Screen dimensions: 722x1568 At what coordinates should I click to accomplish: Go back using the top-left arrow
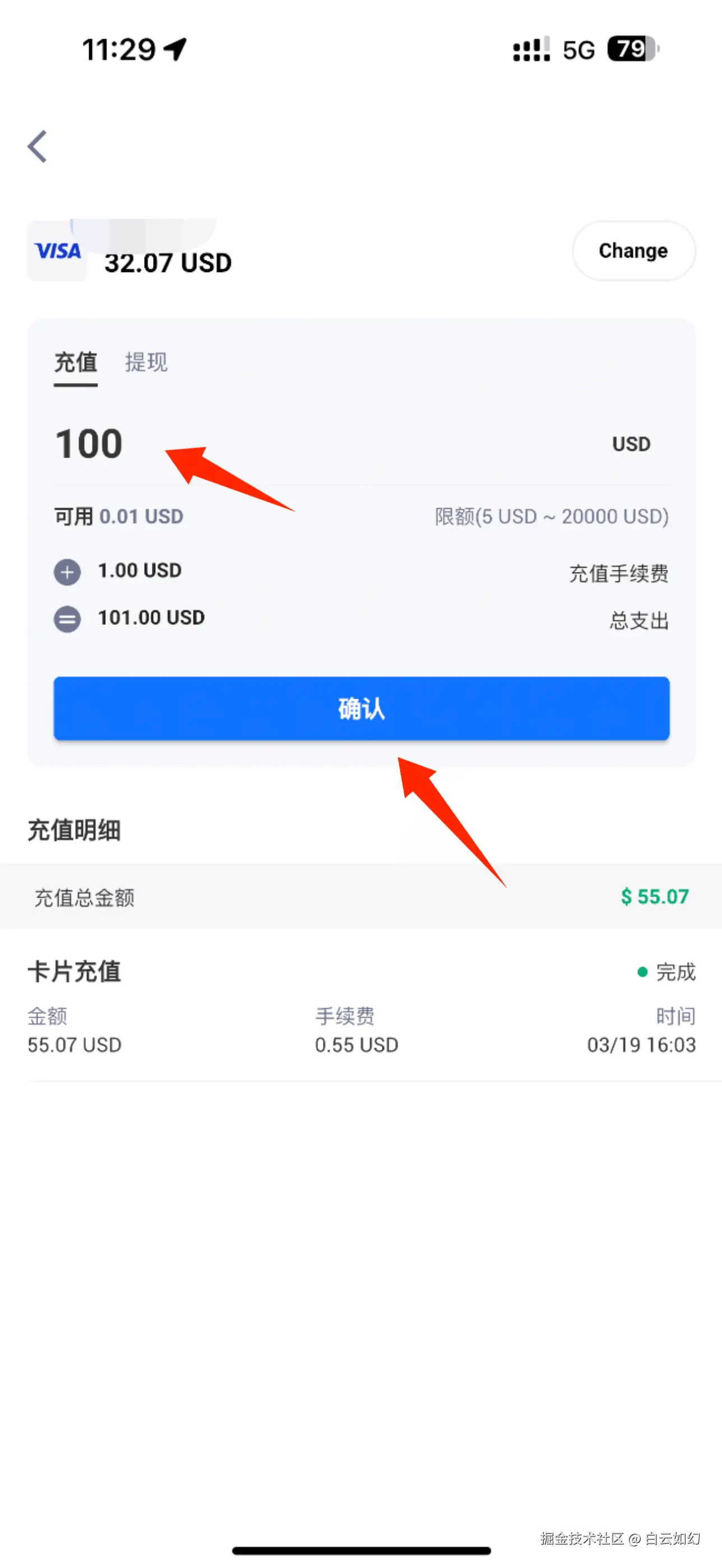click(38, 147)
